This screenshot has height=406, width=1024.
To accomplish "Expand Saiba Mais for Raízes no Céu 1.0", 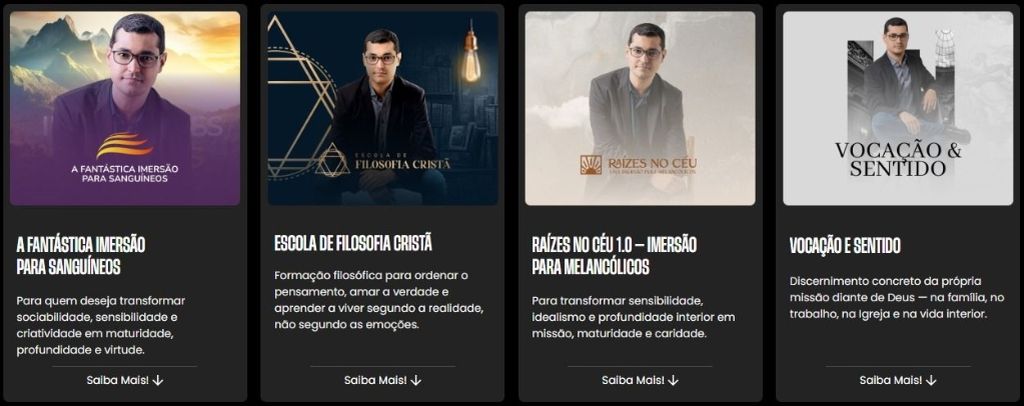I will pos(640,380).
